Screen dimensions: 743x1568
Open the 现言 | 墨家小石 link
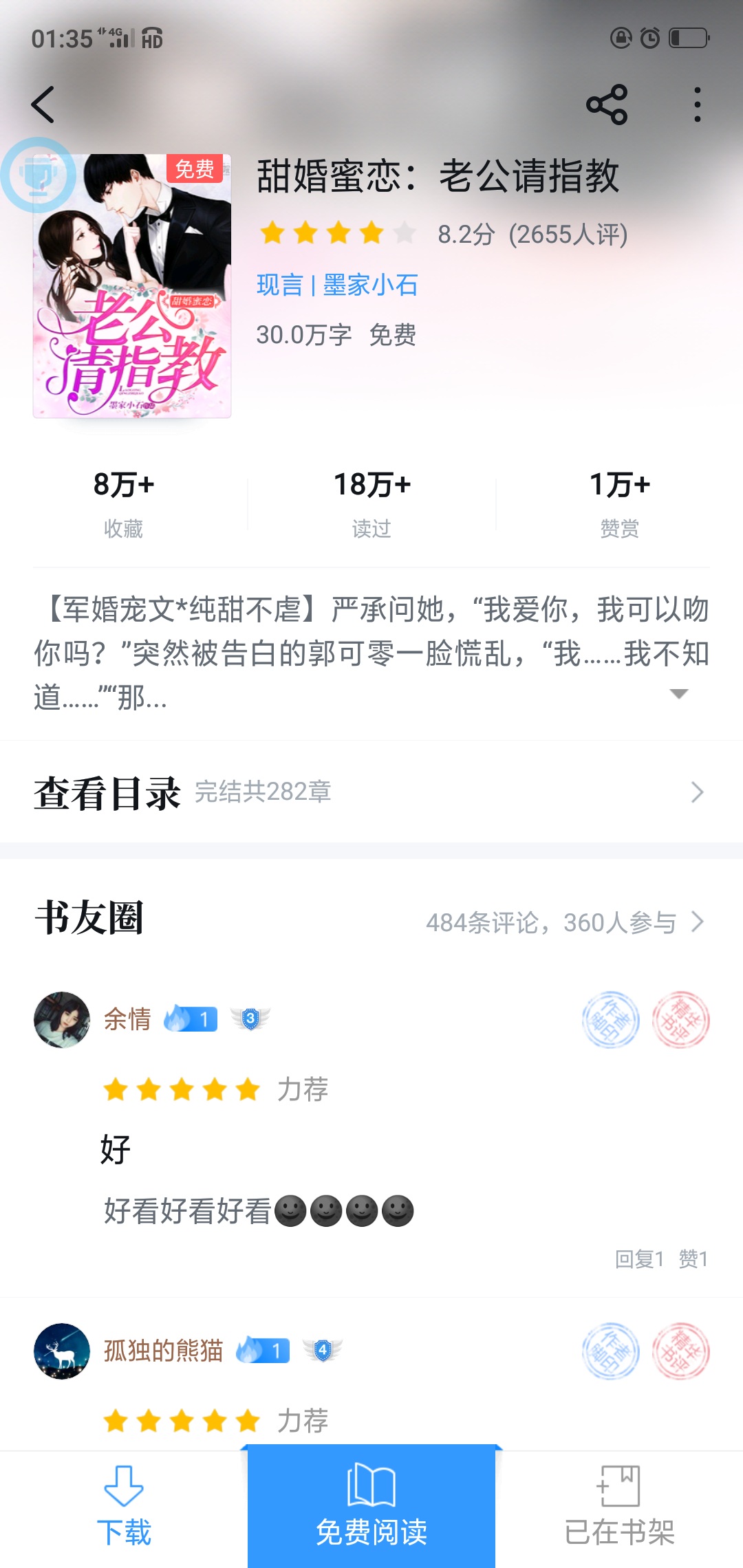pos(337,285)
